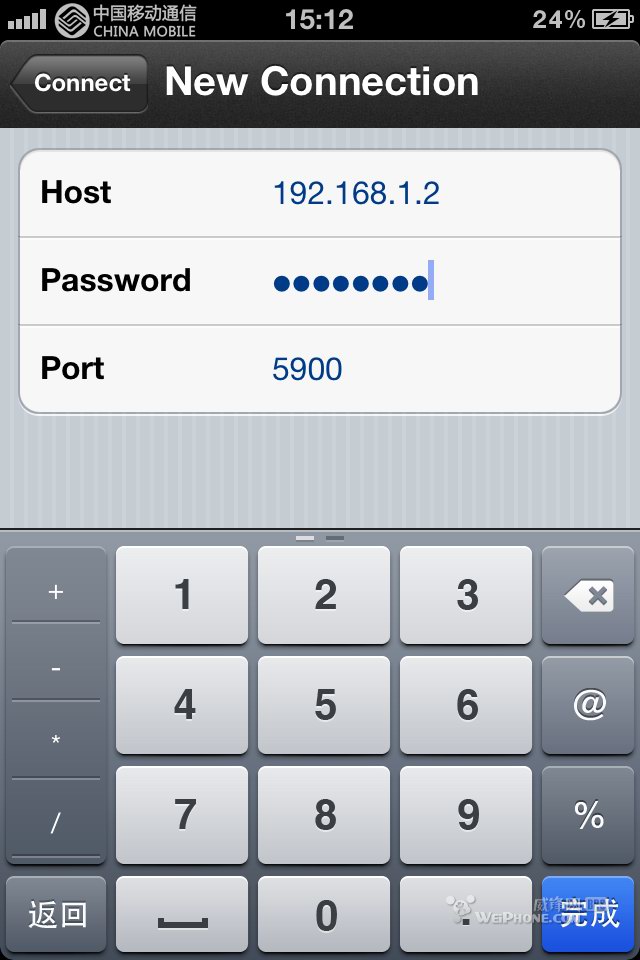This screenshot has height=960, width=640.
Task: Tap the asterisk key
Action: click(56, 741)
